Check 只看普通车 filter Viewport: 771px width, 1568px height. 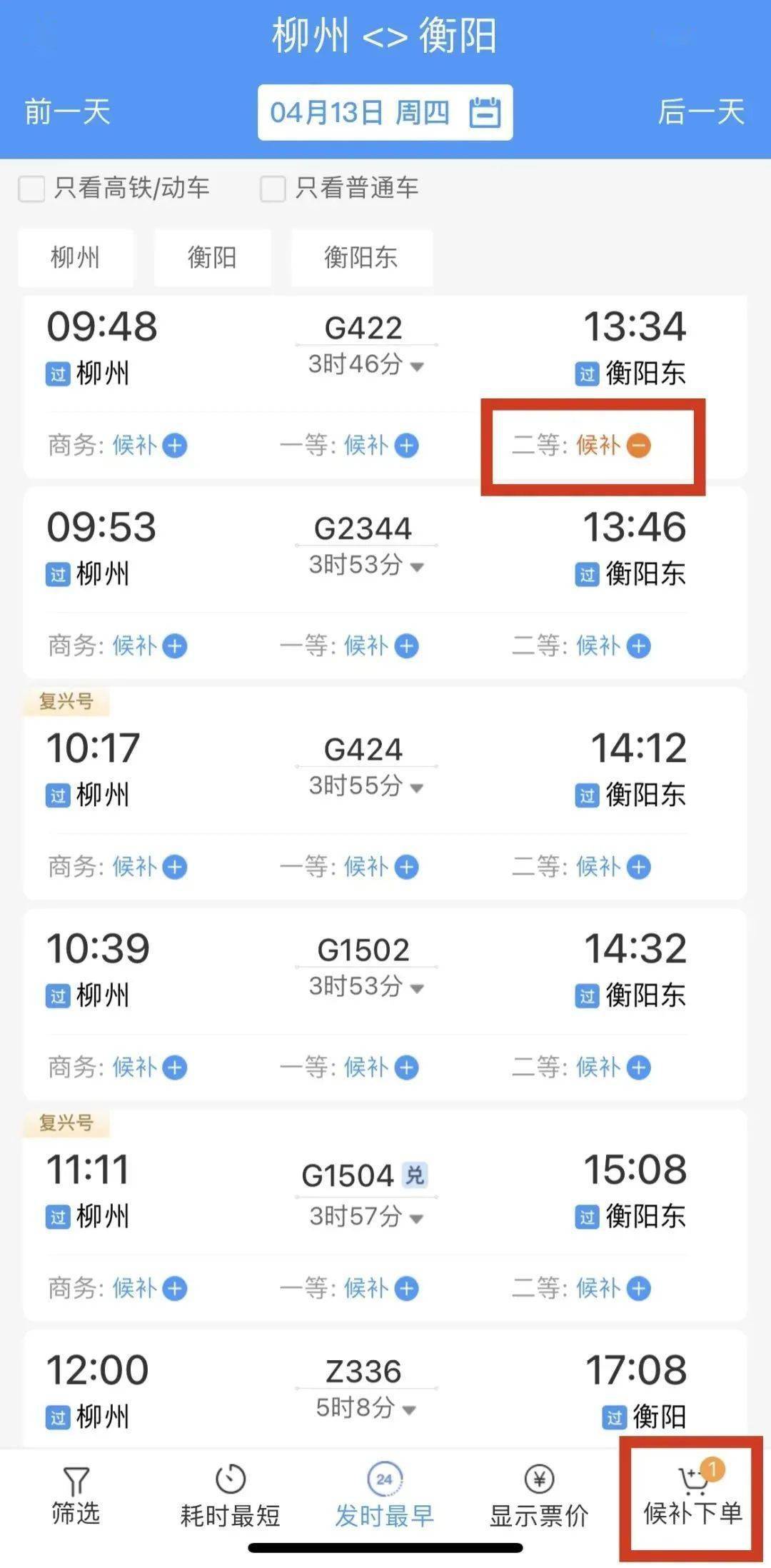click(x=273, y=189)
